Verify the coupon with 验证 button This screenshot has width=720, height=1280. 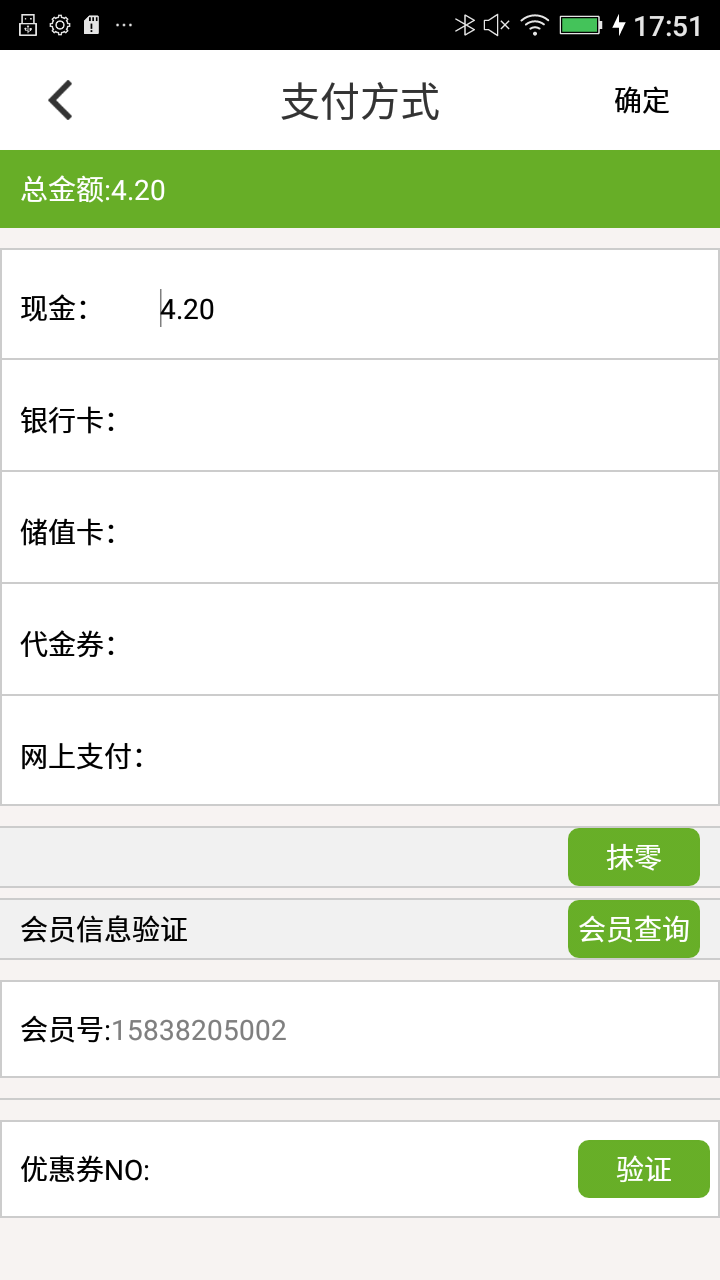(x=644, y=1169)
